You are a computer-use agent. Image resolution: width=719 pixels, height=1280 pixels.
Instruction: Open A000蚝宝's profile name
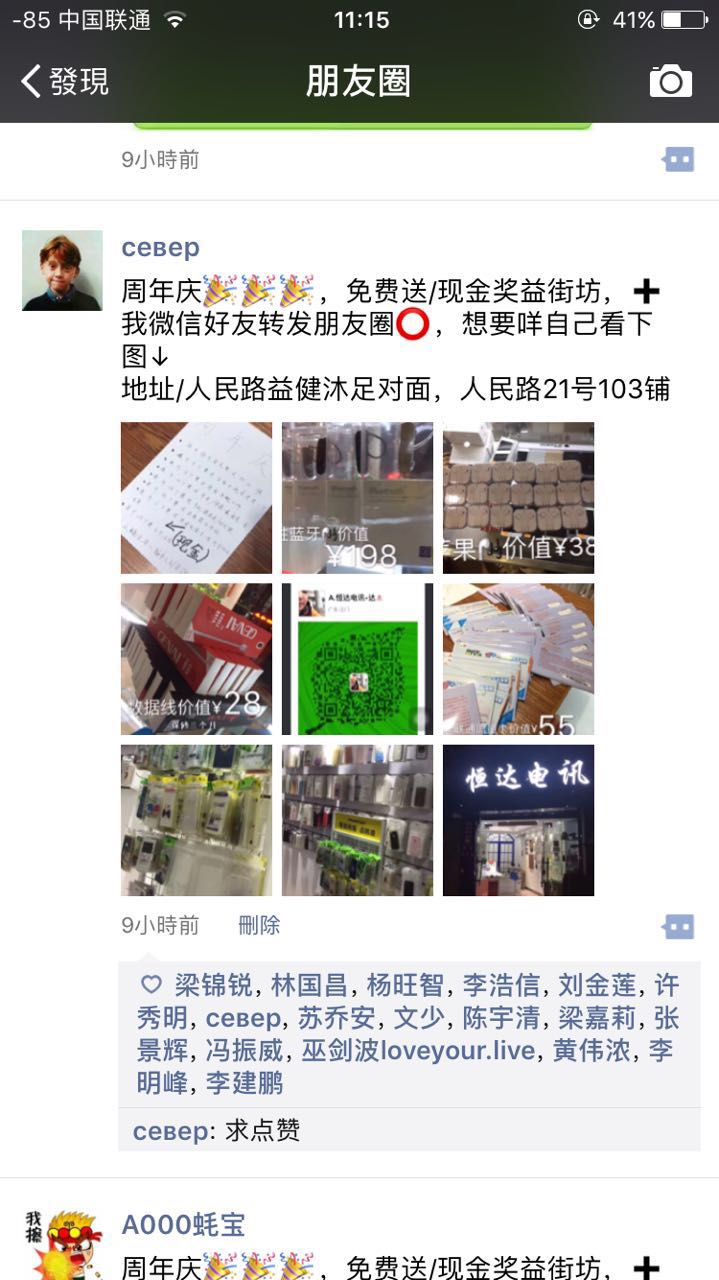coord(183,1225)
